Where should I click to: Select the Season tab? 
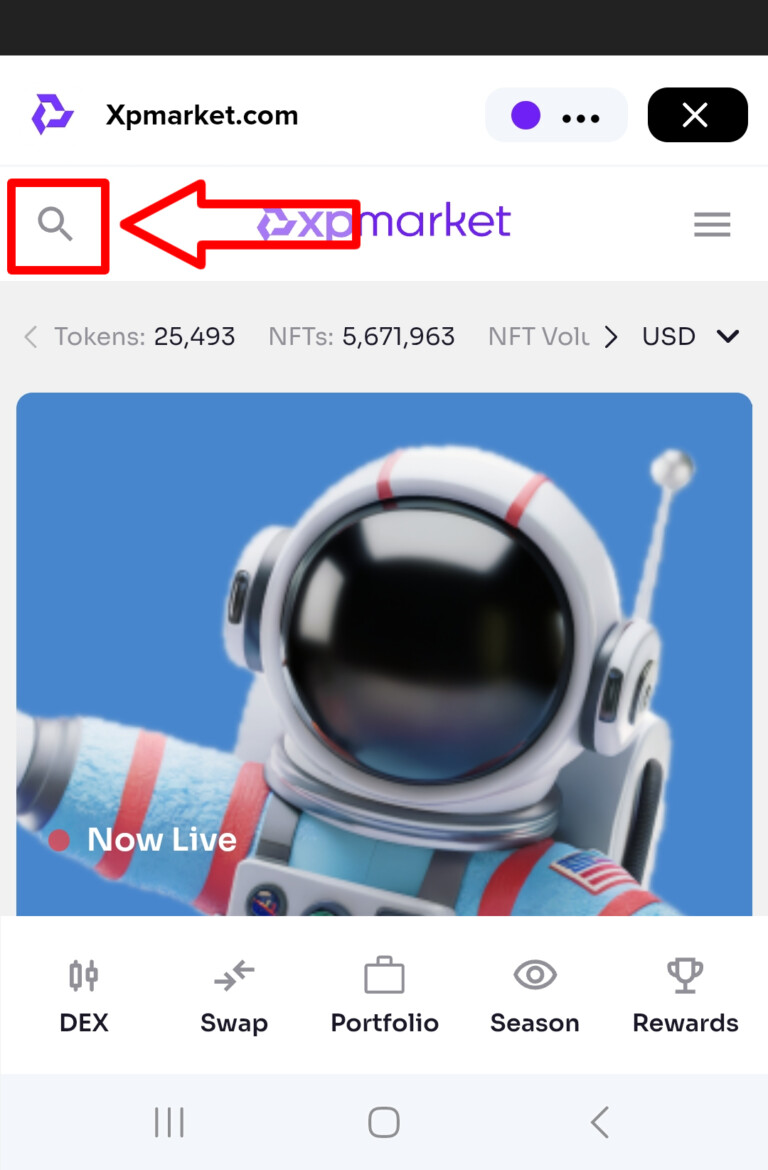534,996
